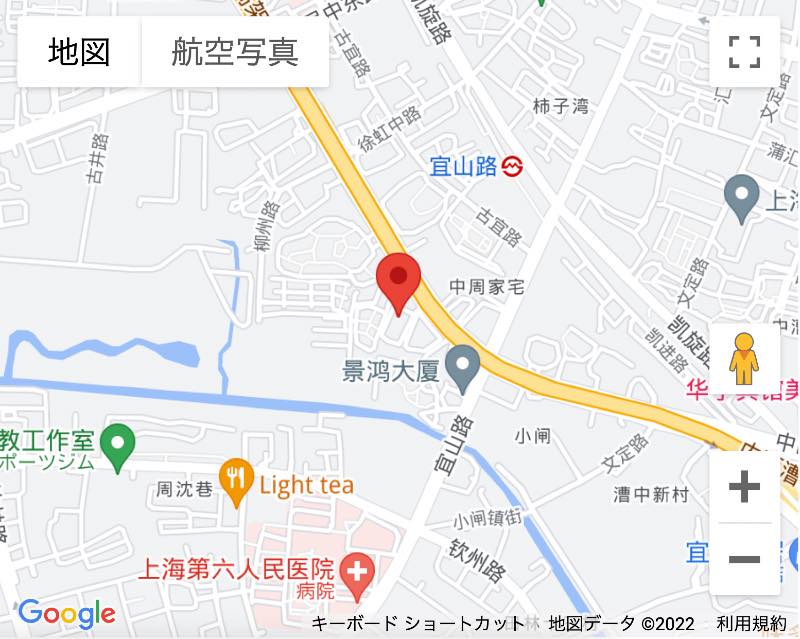Image resolution: width=800 pixels, height=639 pixels.
Task: Toggle fullscreen map view
Action: click(x=744, y=52)
